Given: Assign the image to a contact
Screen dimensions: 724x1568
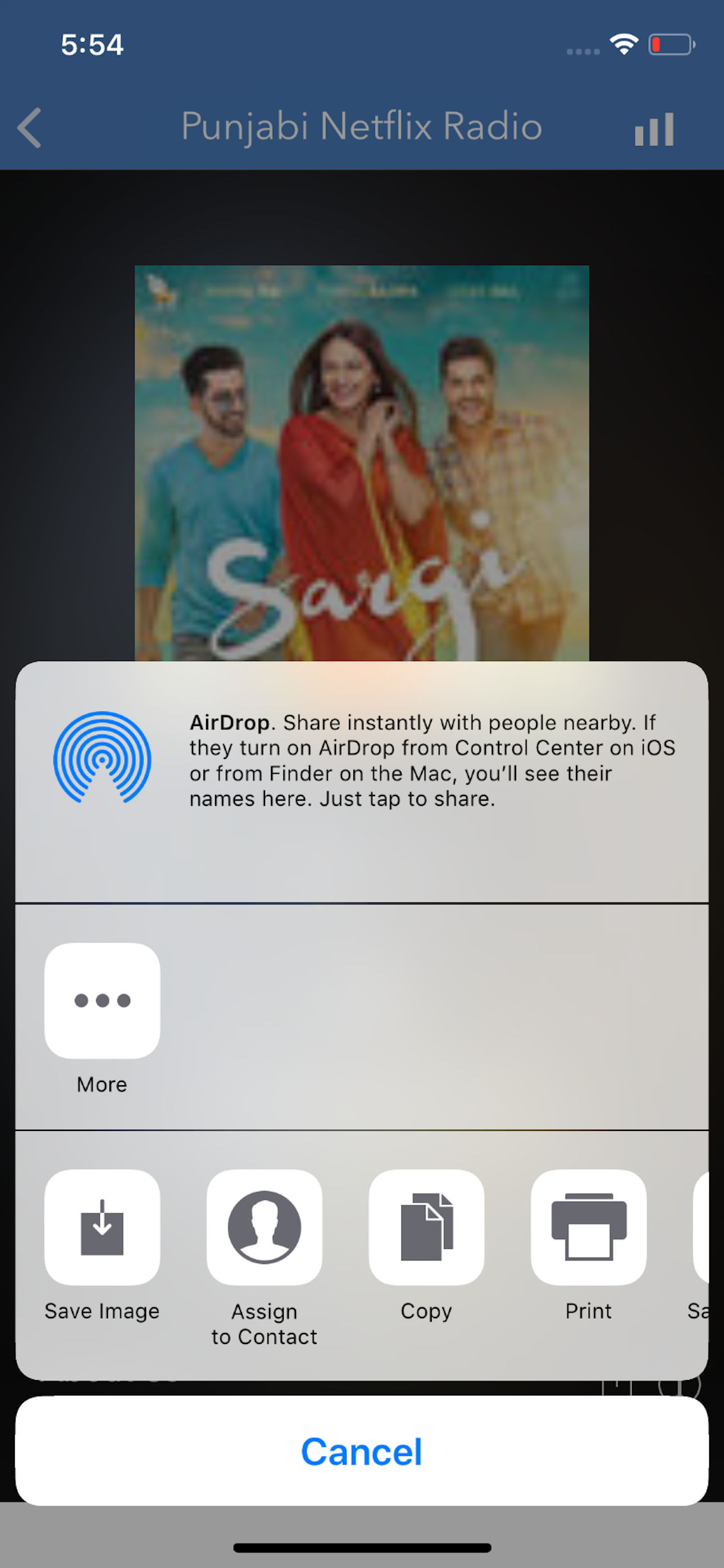Looking at the screenshot, I should 265,1227.
